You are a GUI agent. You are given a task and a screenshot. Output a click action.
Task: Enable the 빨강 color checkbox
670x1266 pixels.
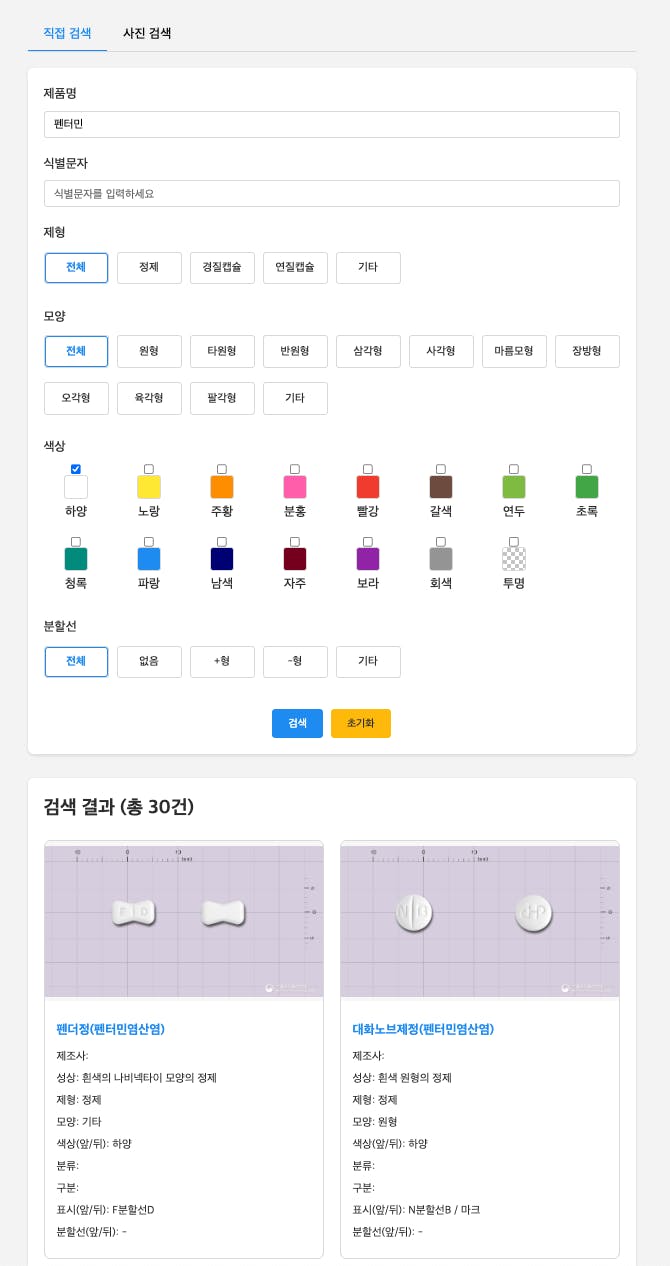[x=368, y=469]
